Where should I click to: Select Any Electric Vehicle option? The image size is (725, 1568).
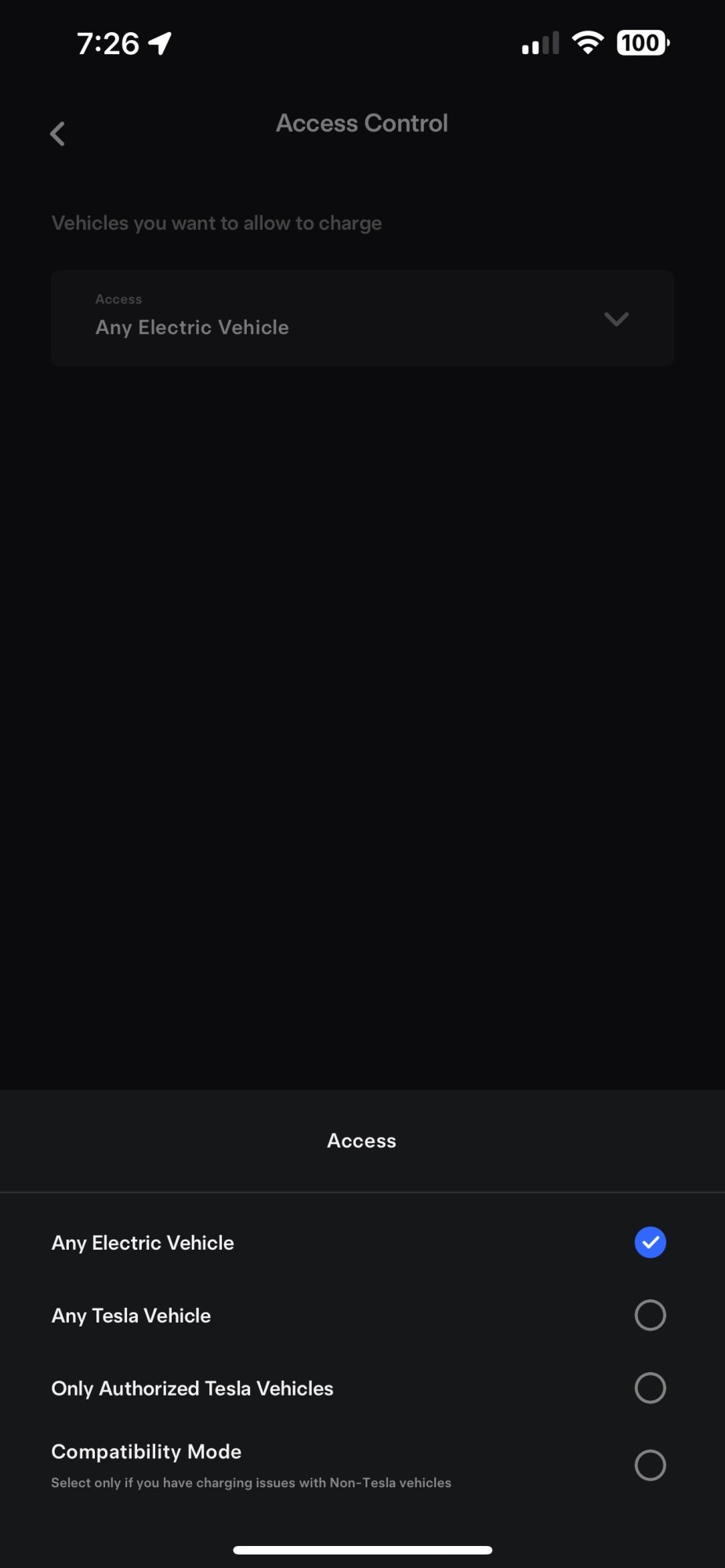point(650,1243)
